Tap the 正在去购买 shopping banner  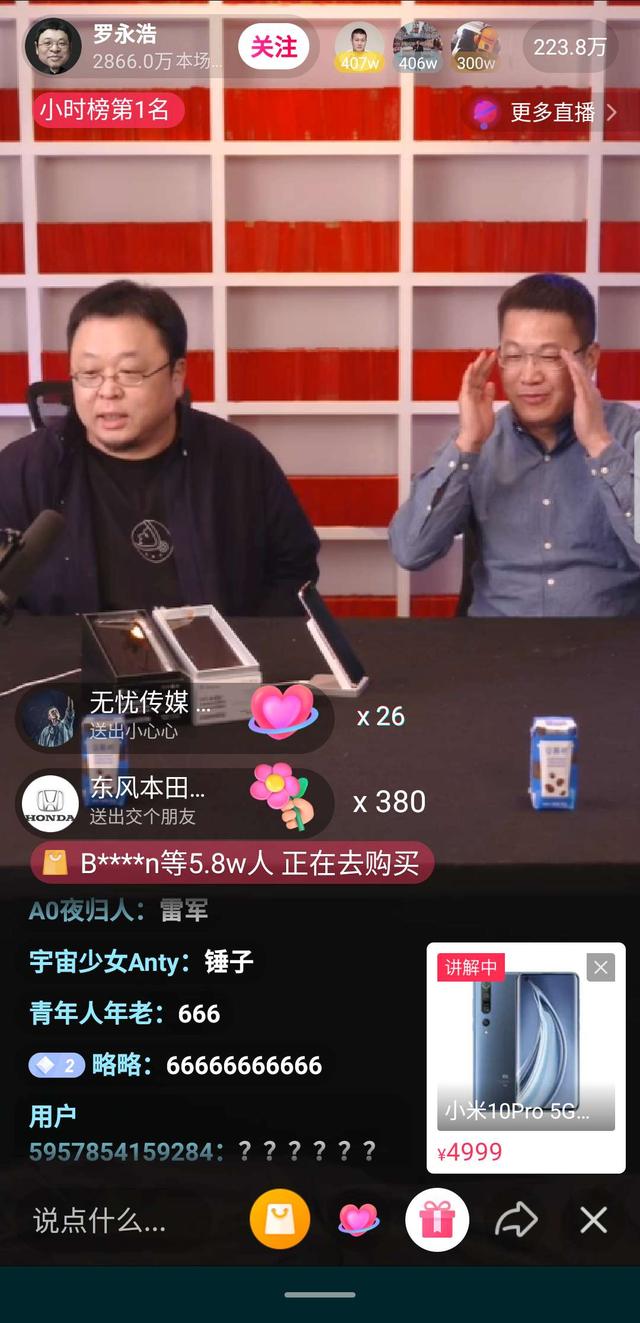pos(232,863)
